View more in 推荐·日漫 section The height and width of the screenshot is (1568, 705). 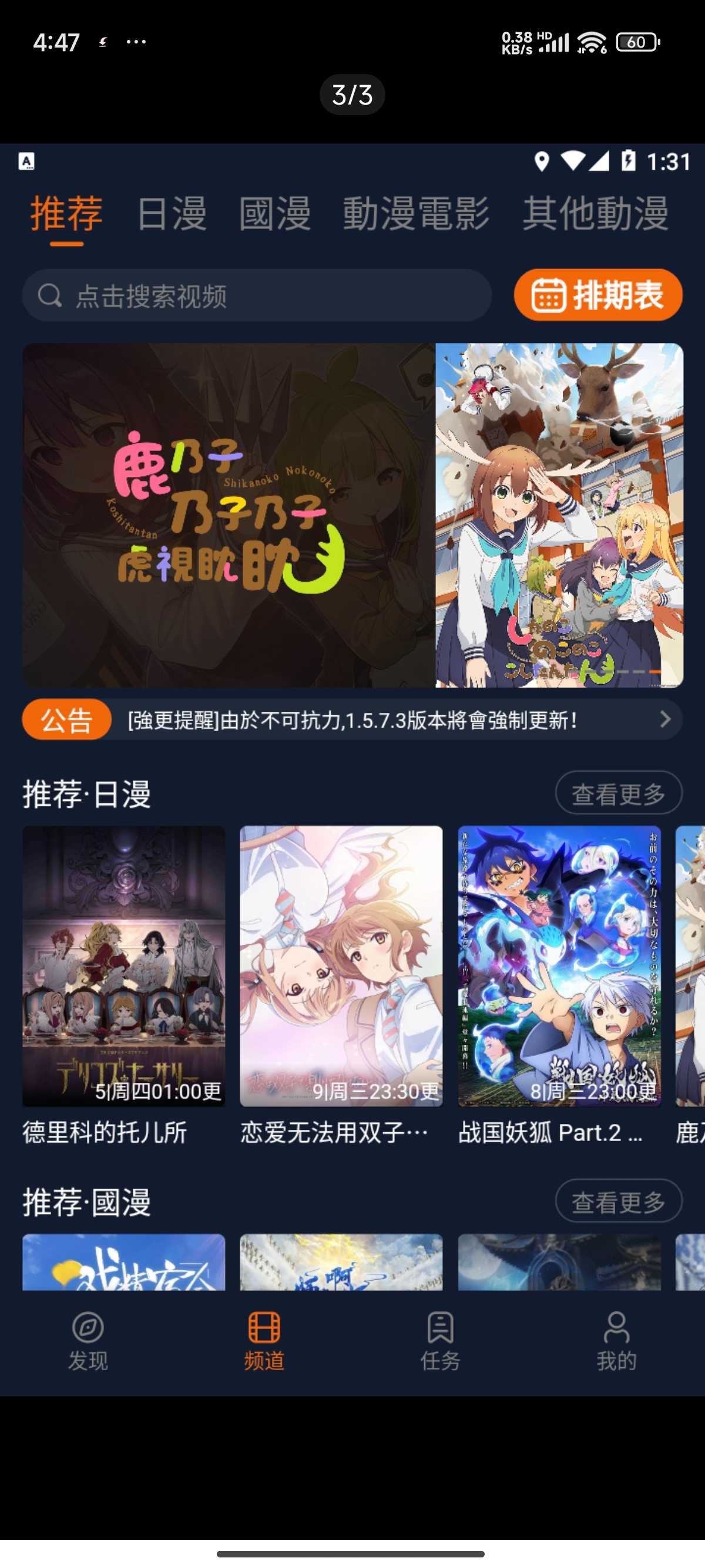click(x=618, y=794)
